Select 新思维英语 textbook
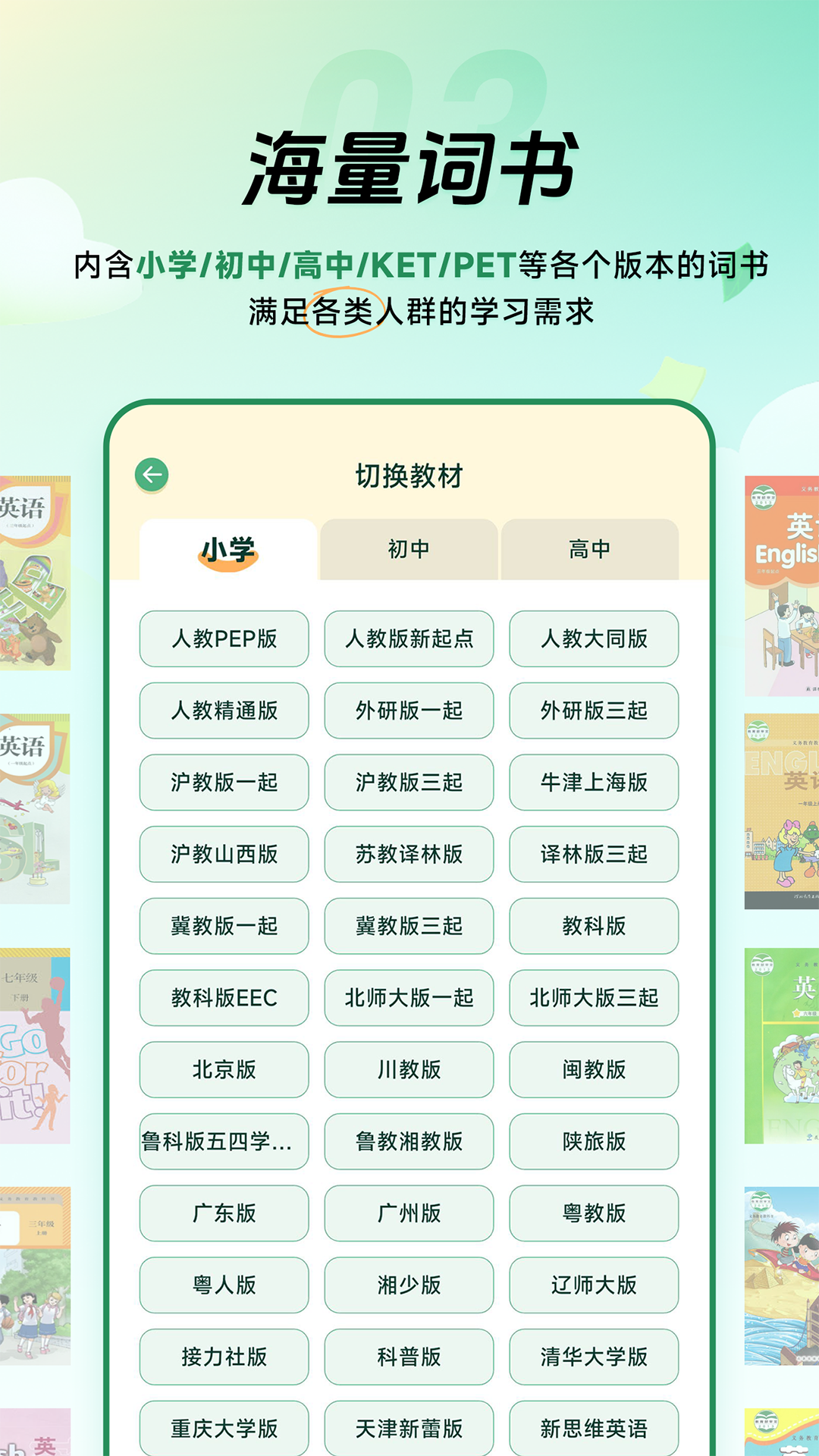 (x=594, y=1429)
